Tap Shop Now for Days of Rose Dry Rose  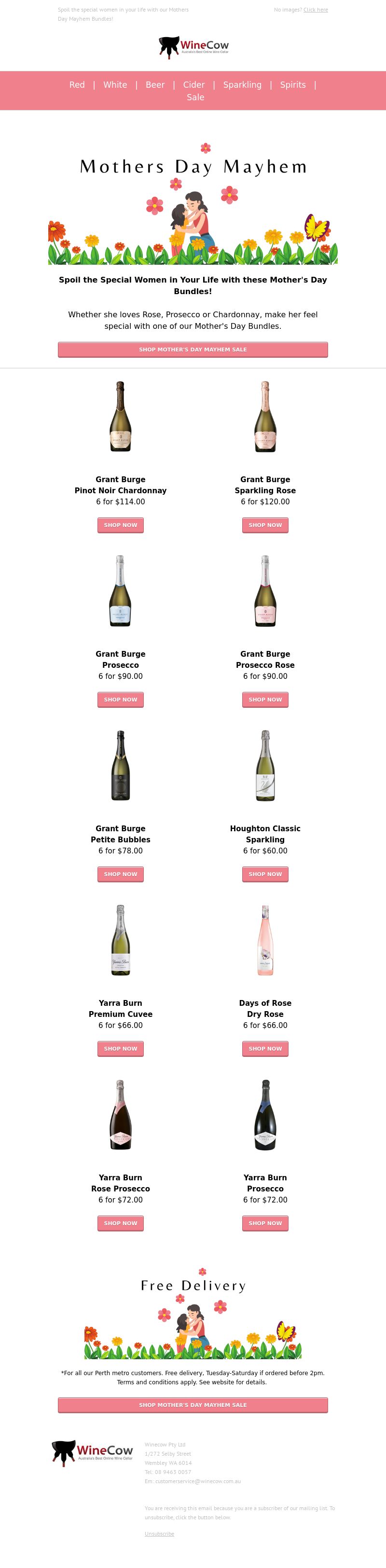point(265,1048)
